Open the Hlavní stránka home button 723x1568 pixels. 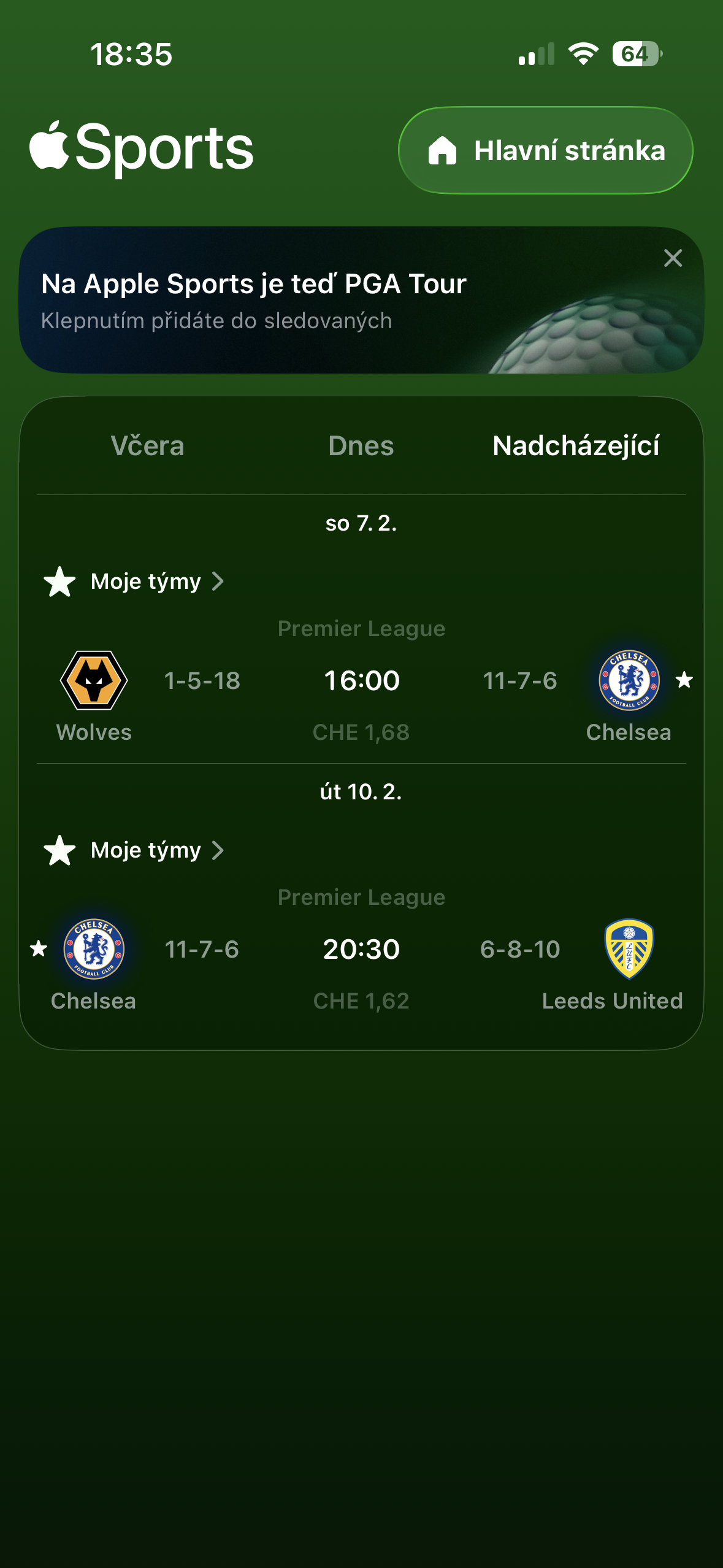[545, 151]
